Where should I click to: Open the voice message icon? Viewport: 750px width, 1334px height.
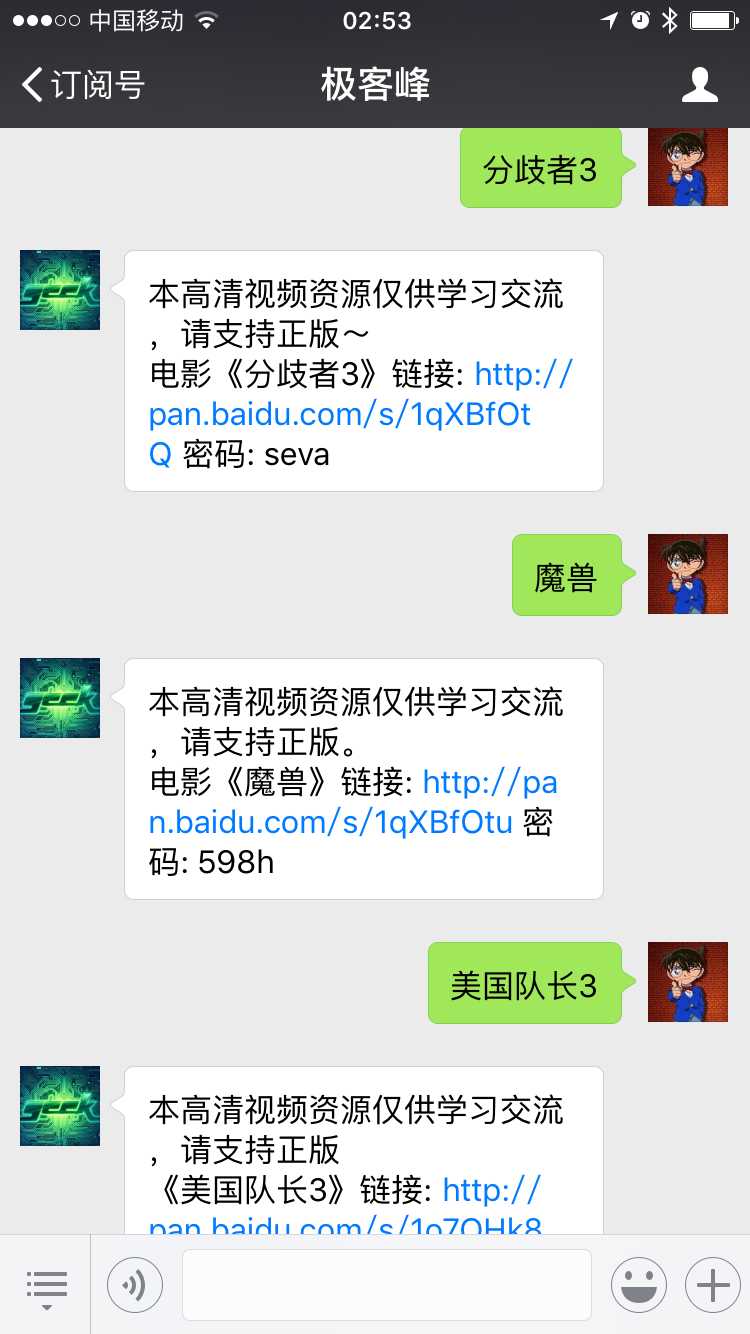(134, 1284)
